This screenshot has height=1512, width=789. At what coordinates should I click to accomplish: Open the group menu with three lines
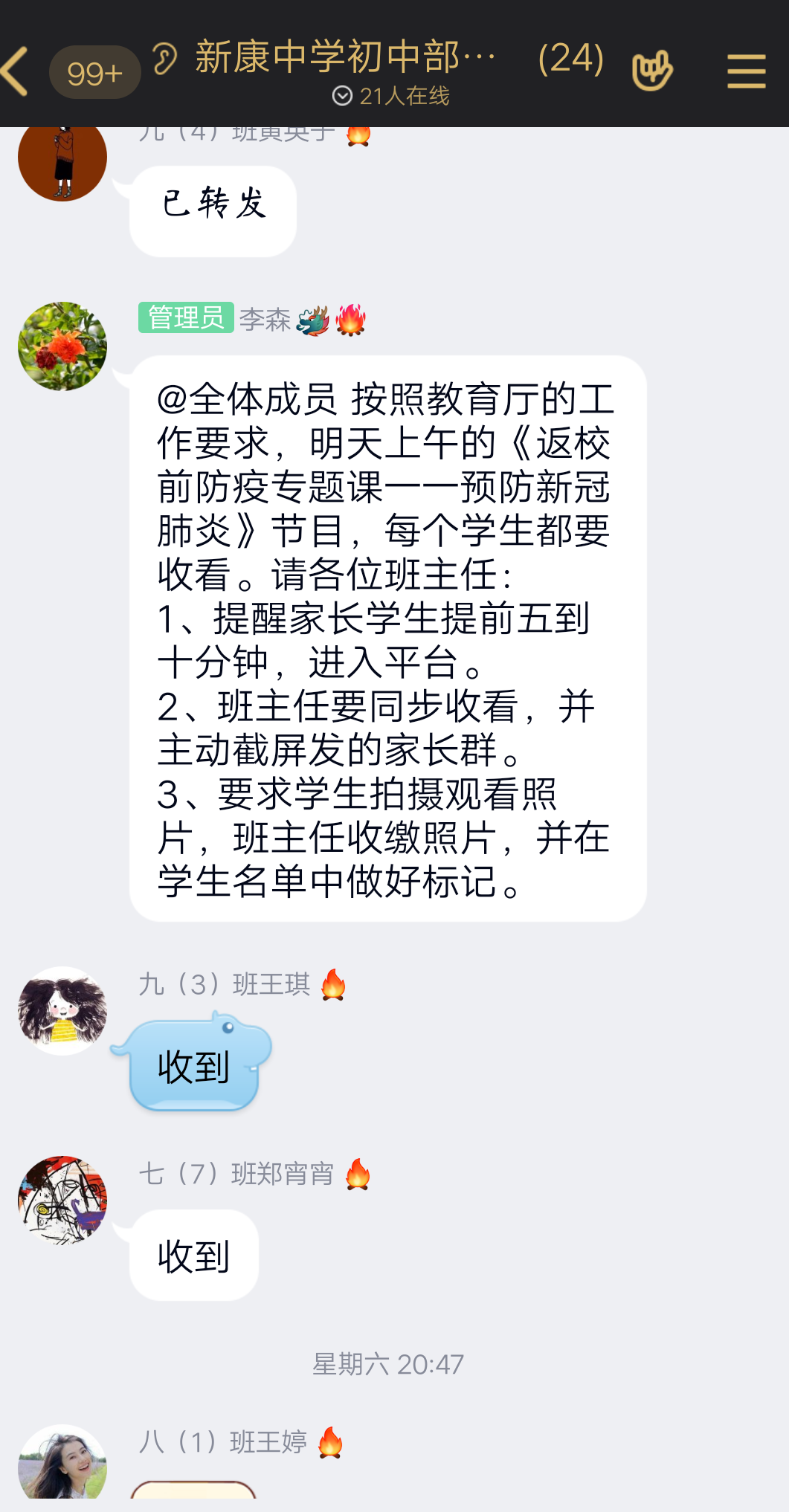tap(746, 71)
